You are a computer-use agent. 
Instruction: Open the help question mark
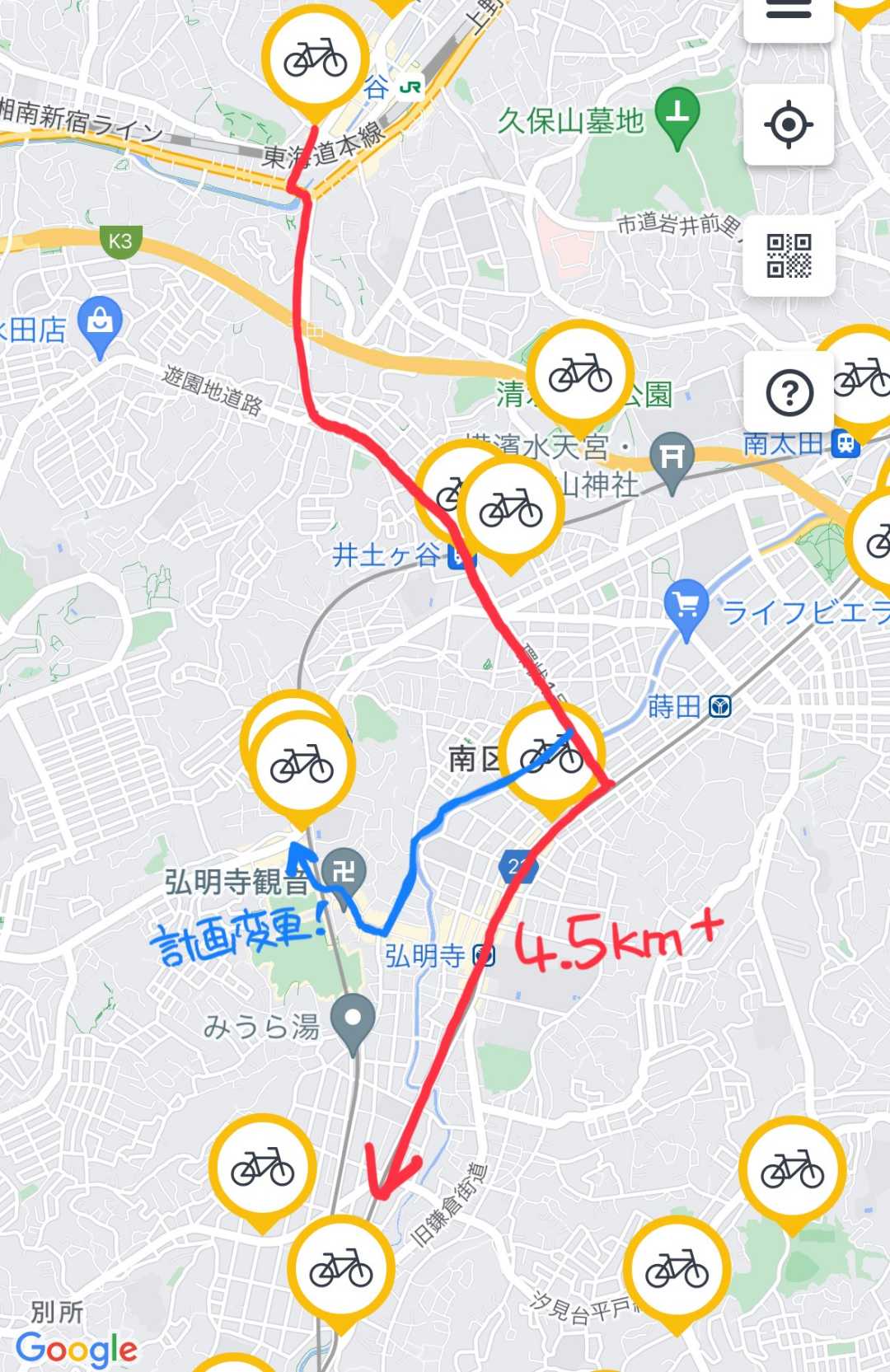click(x=789, y=392)
